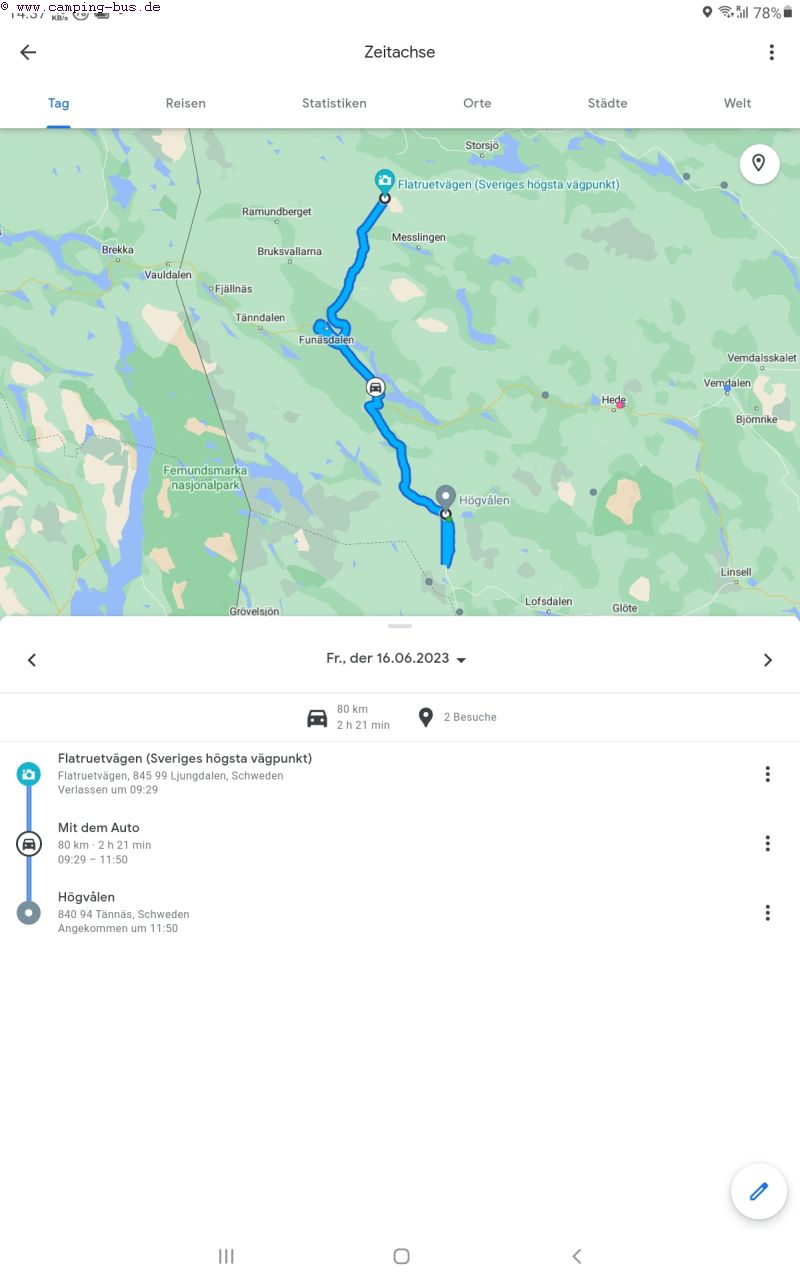800x1280 pixels.
Task: Open the date picker for Fr., 16.06.2023
Action: [x=397, y=659]
